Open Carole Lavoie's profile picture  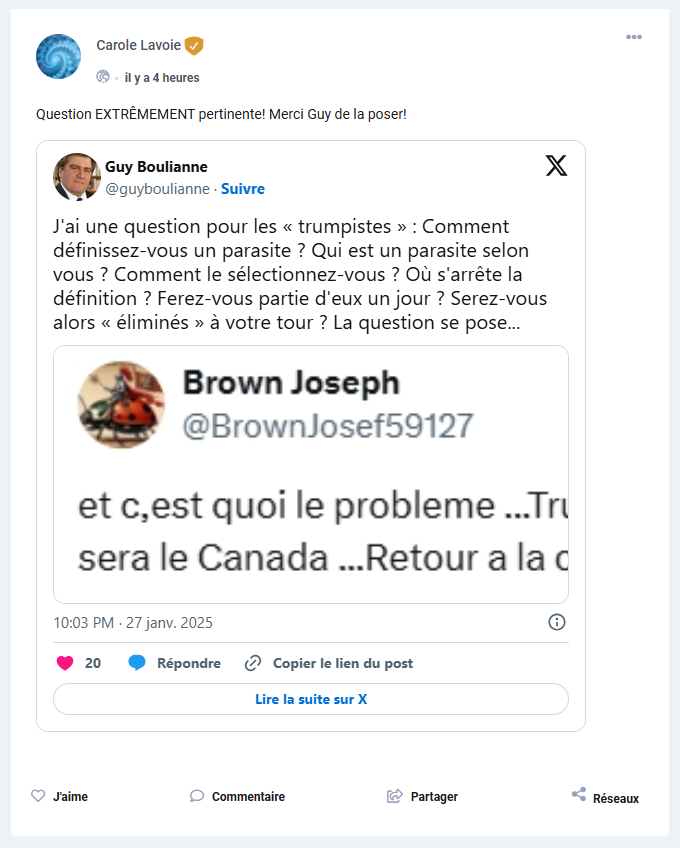[58, 56]
